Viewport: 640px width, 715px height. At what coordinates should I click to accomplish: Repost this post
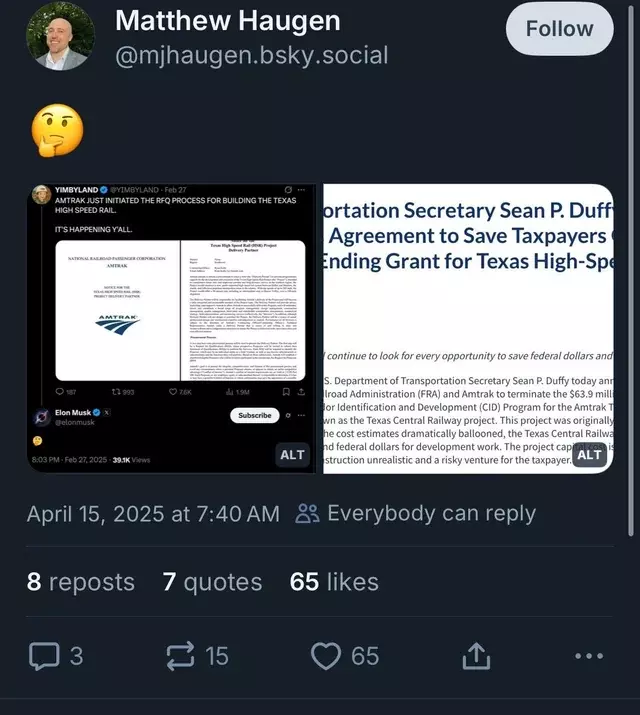click(x=197, y=656)
